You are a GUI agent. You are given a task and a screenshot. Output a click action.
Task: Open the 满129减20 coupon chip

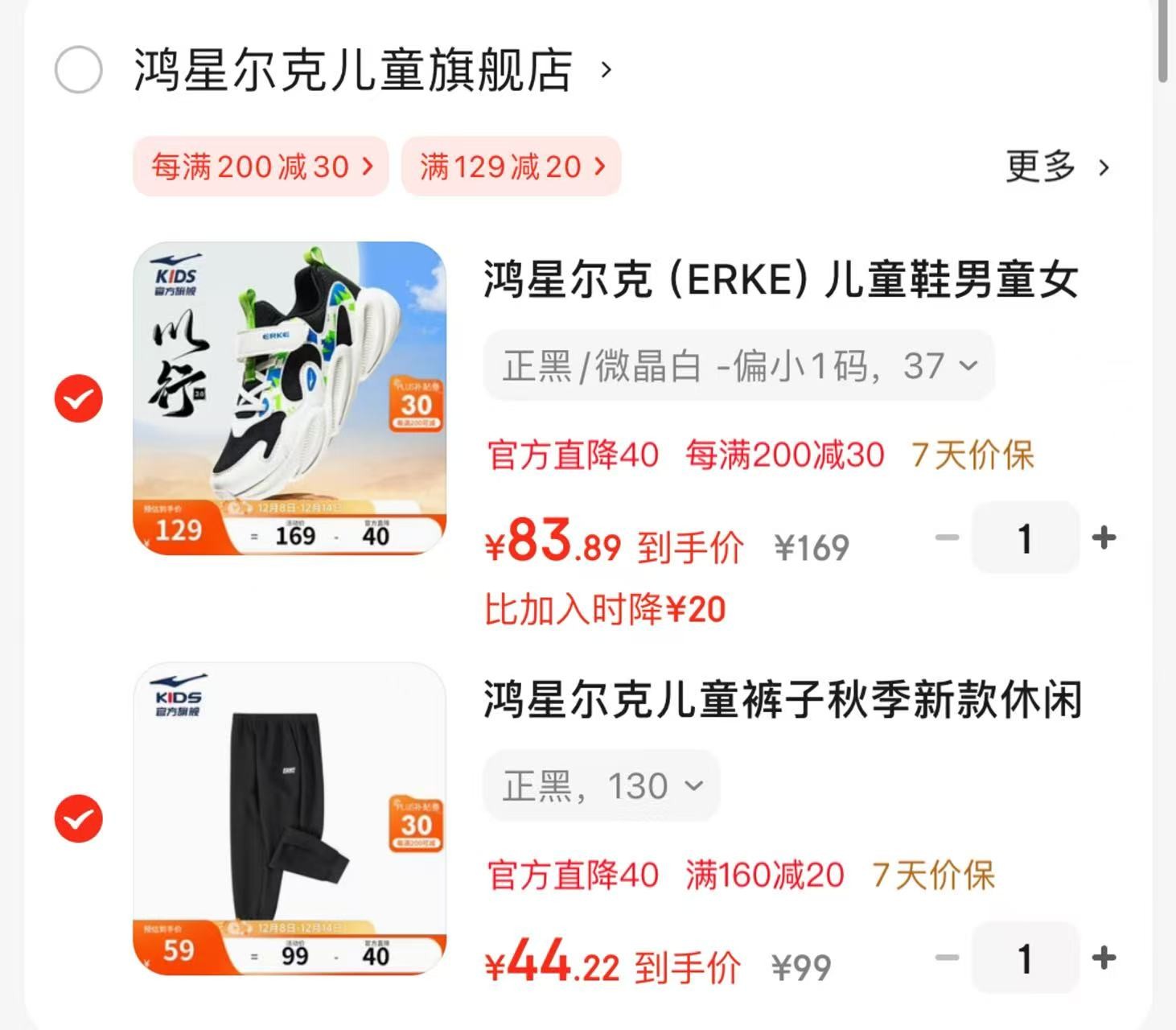tap(511, 167)
